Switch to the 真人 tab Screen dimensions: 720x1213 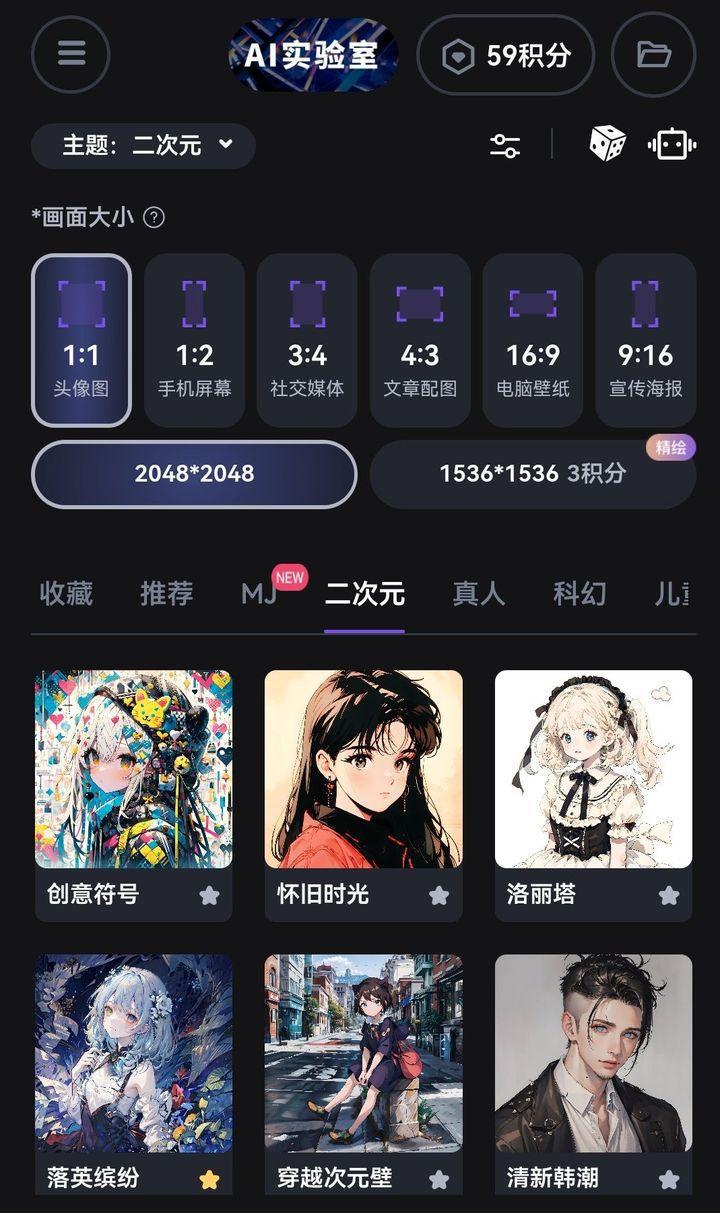pos(479,594)
